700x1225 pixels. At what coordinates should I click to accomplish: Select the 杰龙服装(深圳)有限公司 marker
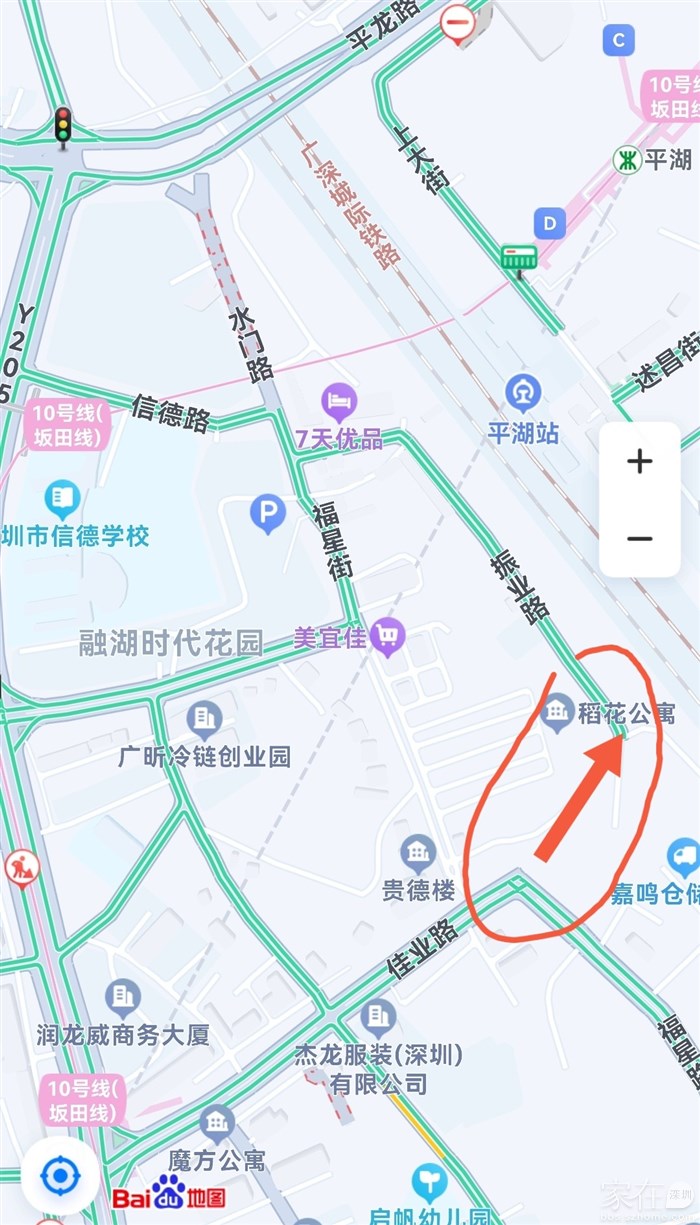tap(378, 1016)
